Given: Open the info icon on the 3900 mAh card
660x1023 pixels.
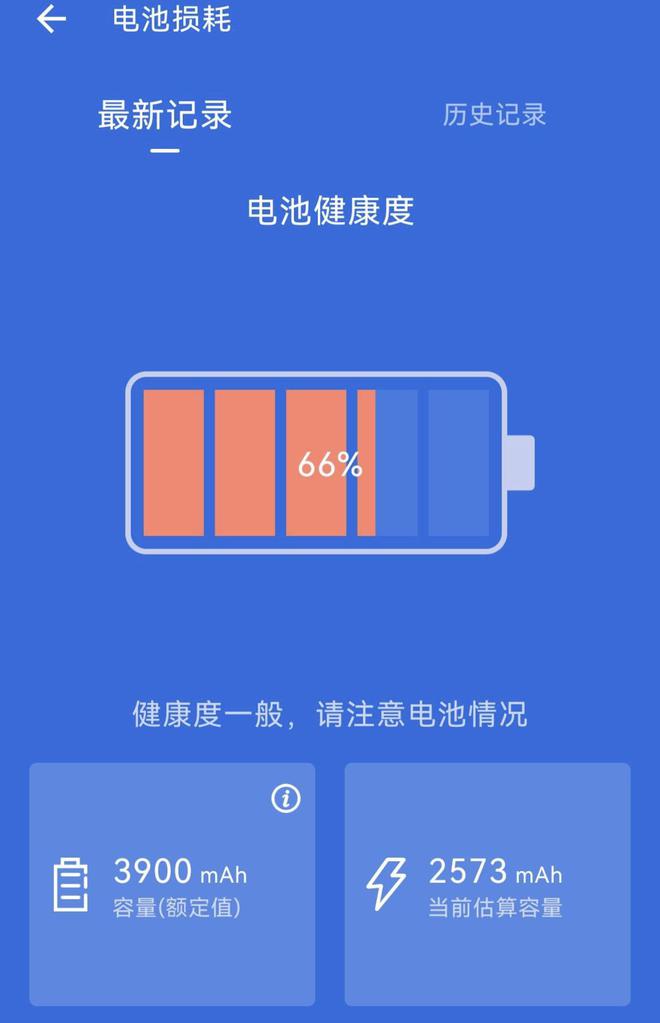Looking at the screenshot, I should [286, 798].
